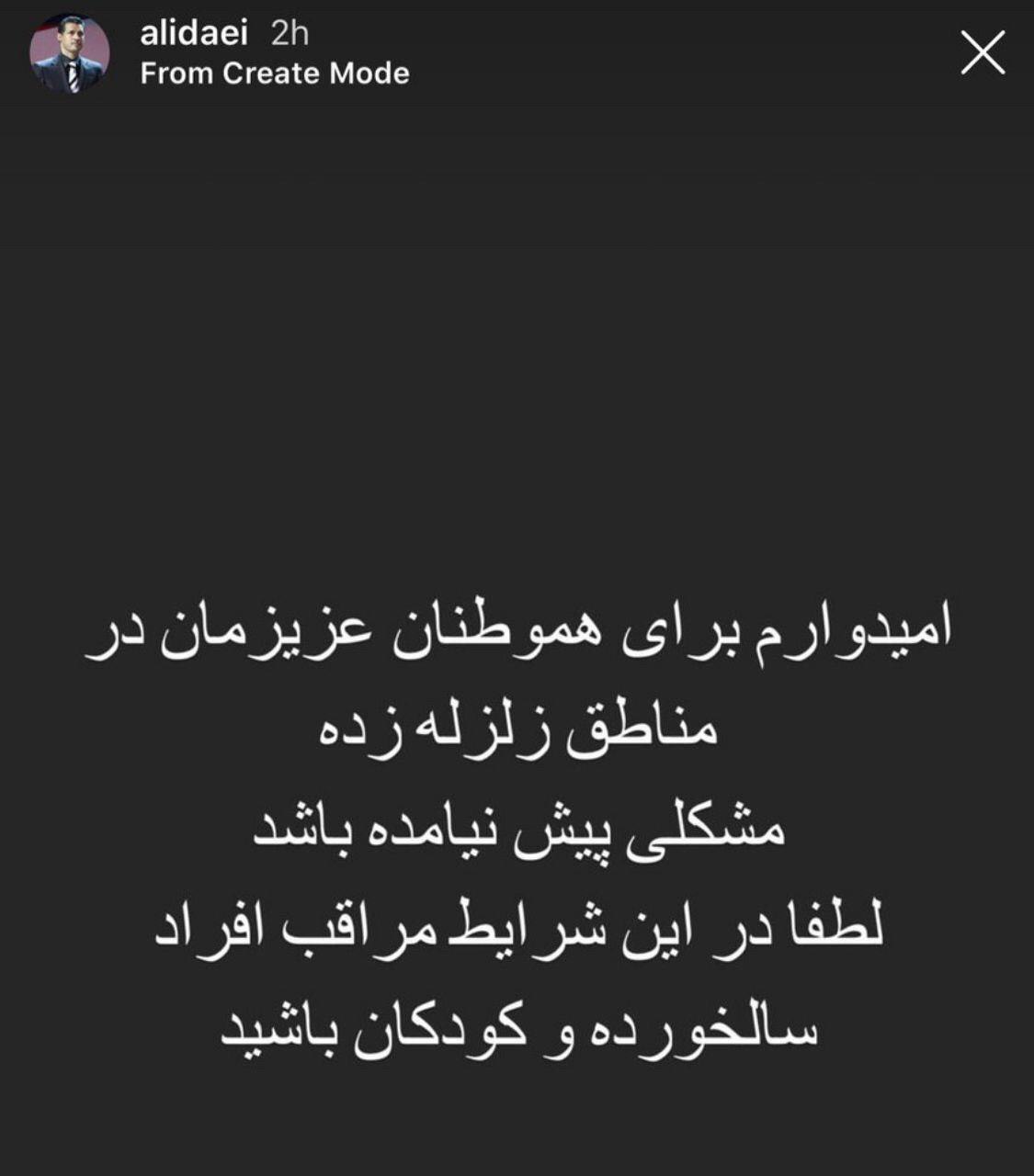Image resolution: width=1034 pixels, height=1176 pixels.
Task: Click the bold alidaei header text
Action: pos(193,33)
